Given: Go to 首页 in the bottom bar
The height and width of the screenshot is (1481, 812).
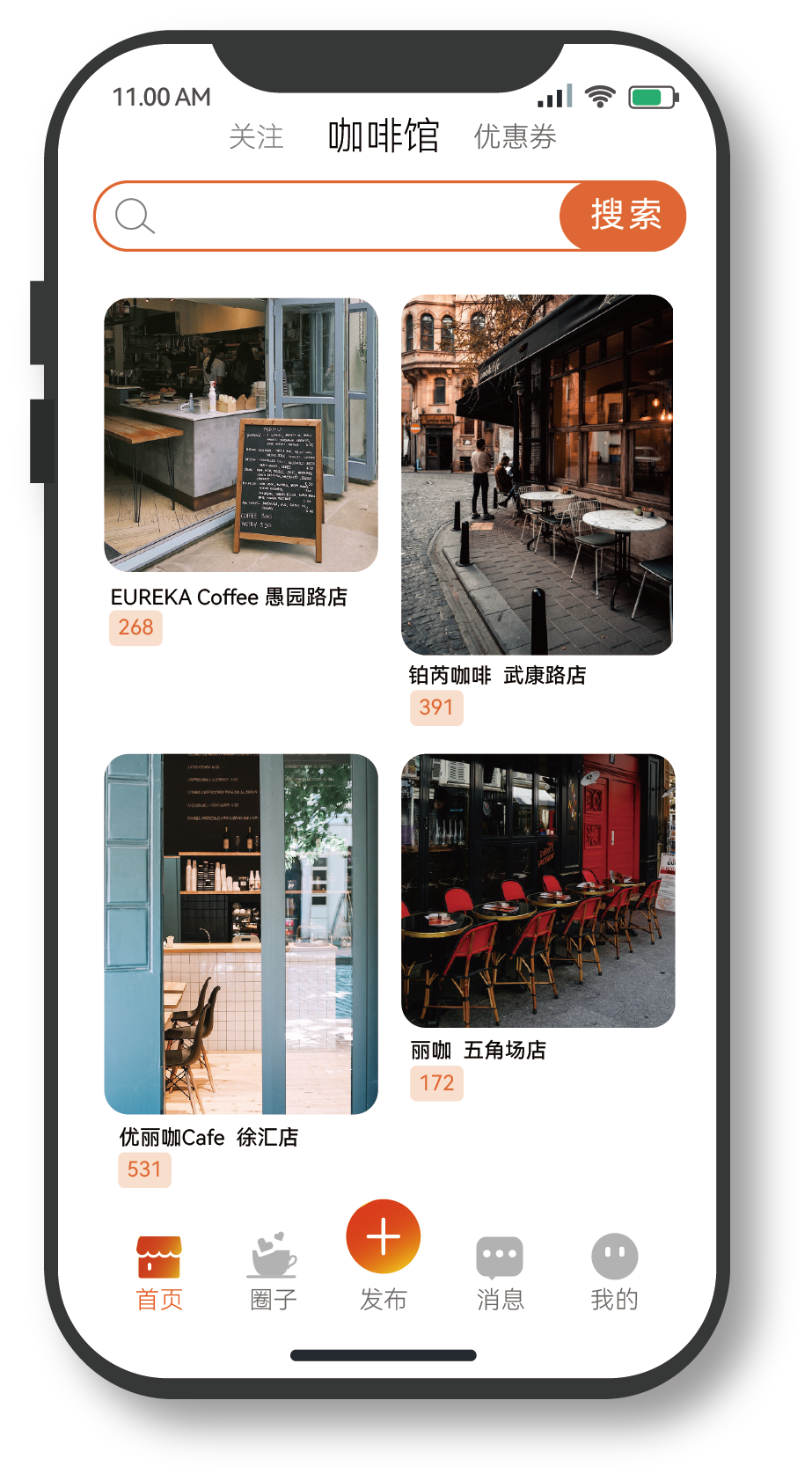Looking at the screenshot, I should pyautogui.click(x=159, y=1272).
